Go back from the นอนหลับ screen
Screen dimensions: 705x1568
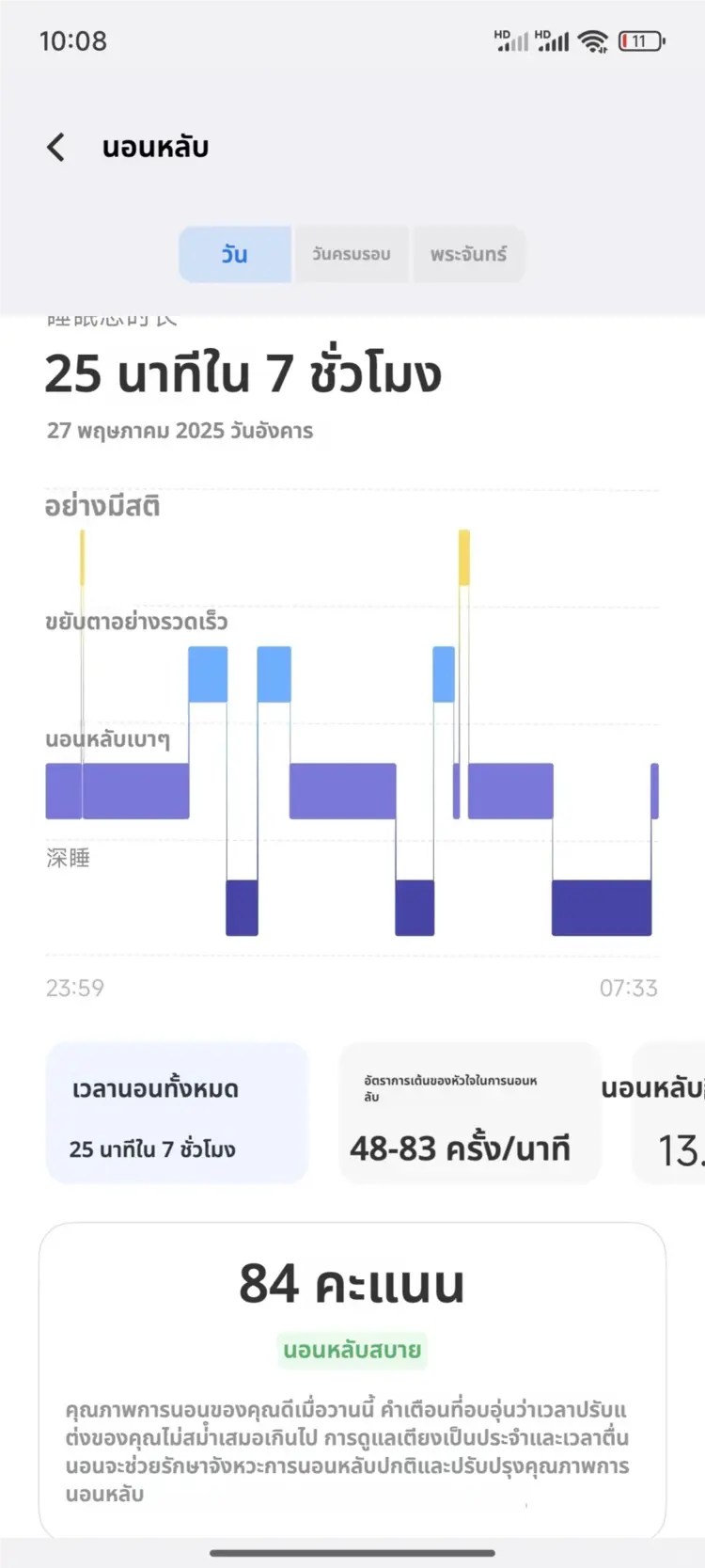[56, 147]
